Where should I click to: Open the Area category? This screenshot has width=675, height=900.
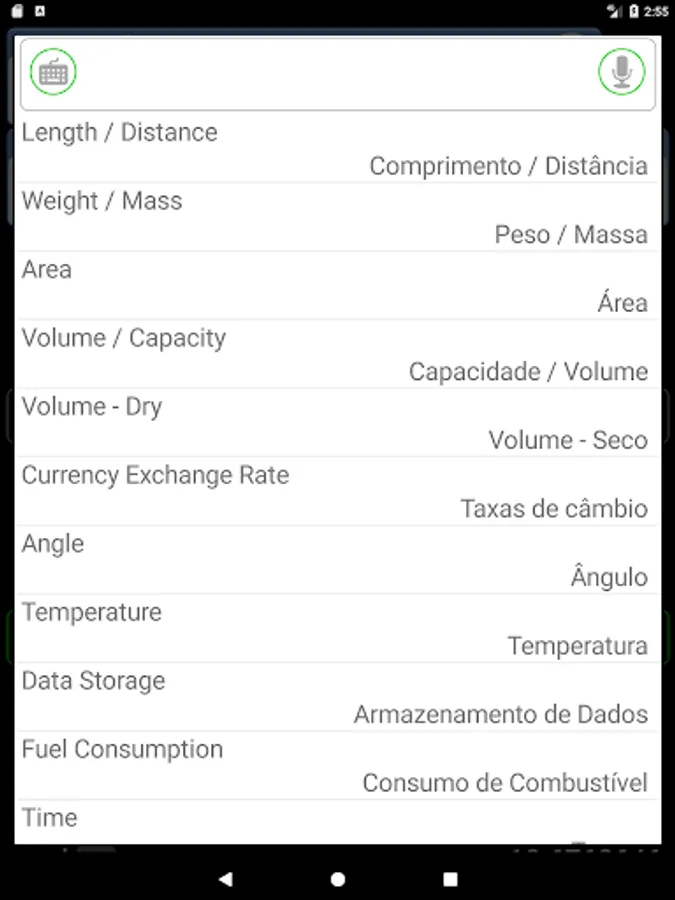click(337, 286)
